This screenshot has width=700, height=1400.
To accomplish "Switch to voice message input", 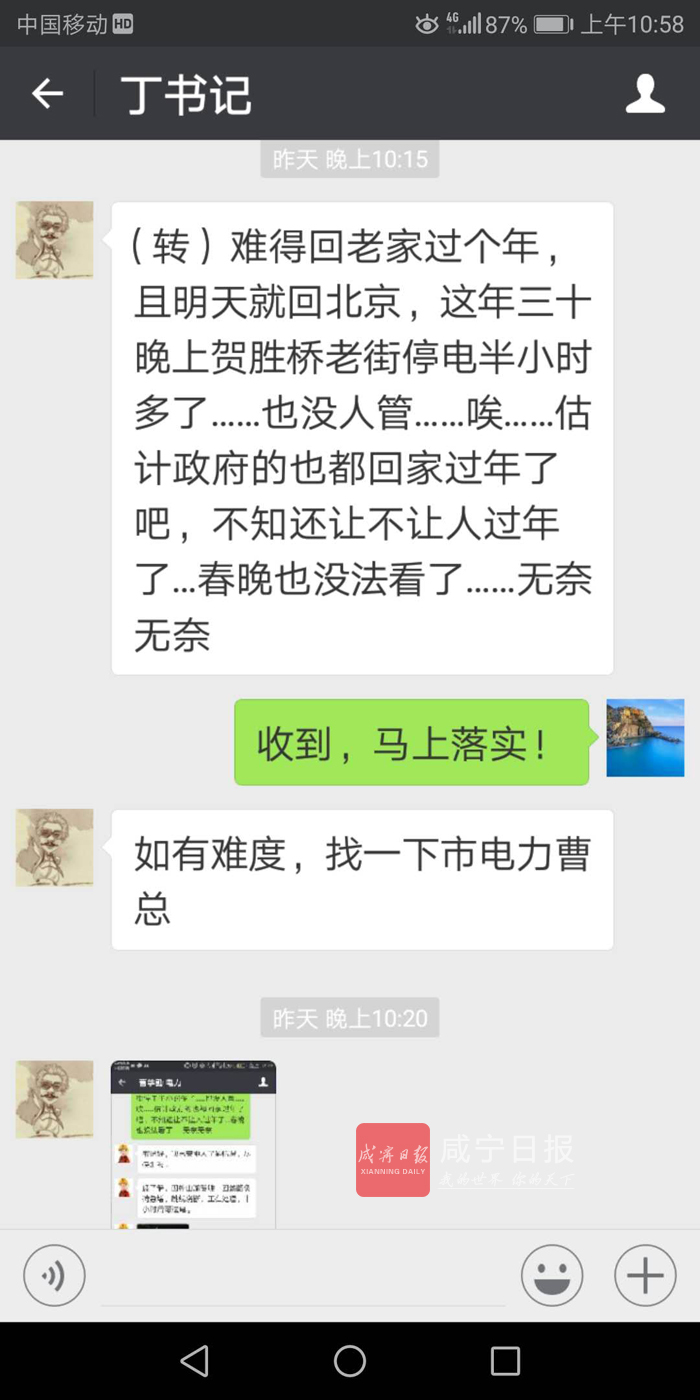I will click(54, 1275).
